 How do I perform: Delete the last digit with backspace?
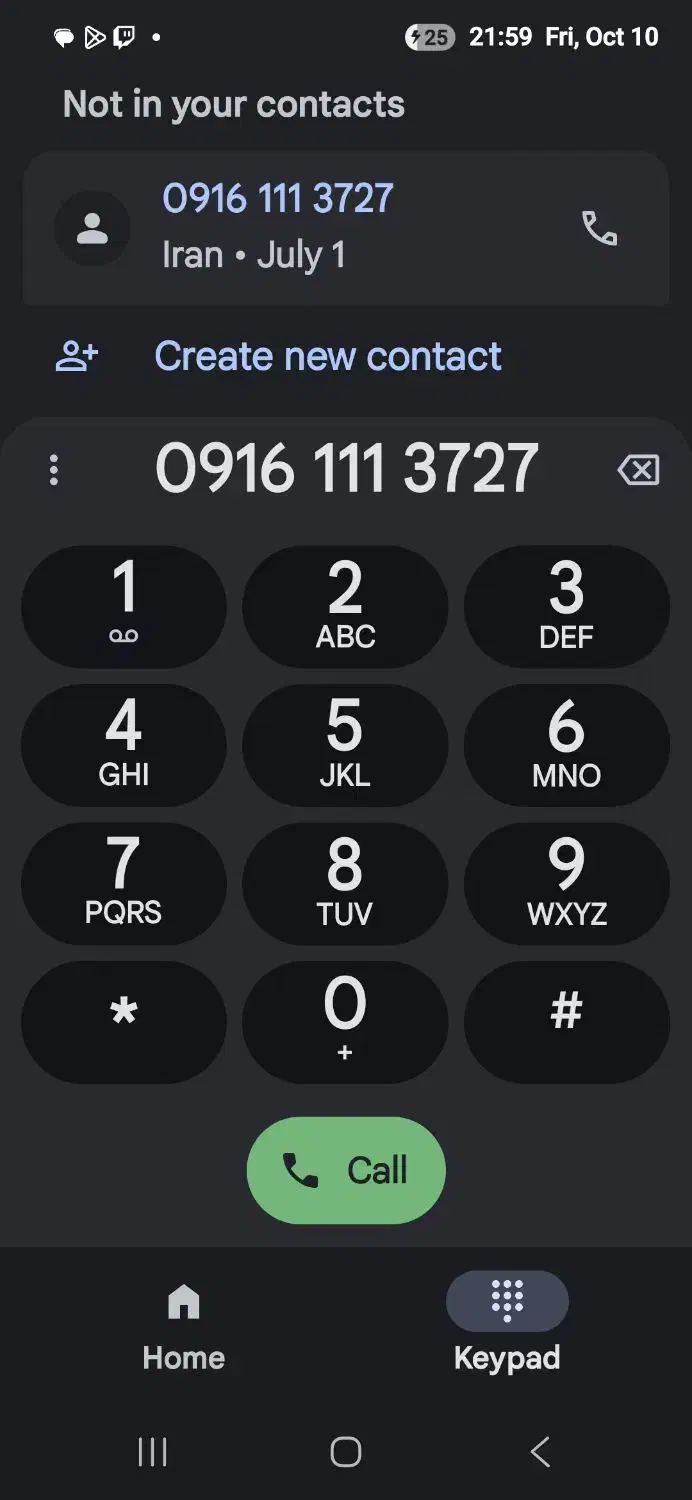[x=638, y=470]
